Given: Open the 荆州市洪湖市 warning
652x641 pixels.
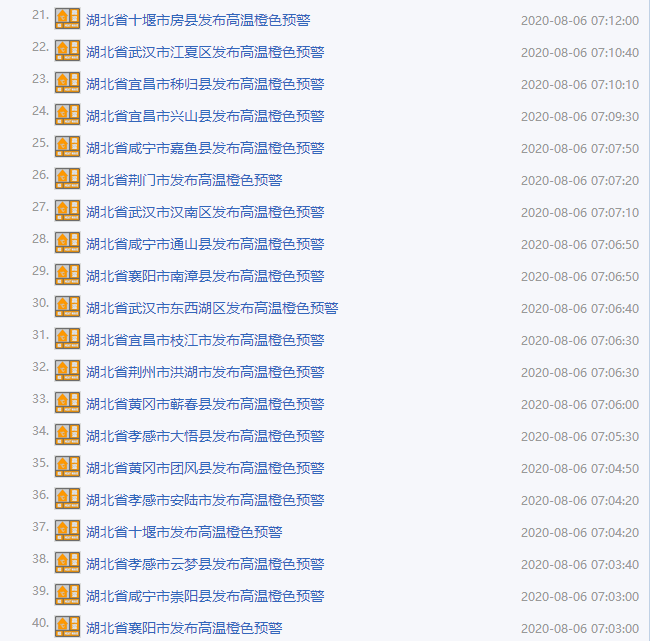Looking at the screenshot, I should tap(205, 372).
